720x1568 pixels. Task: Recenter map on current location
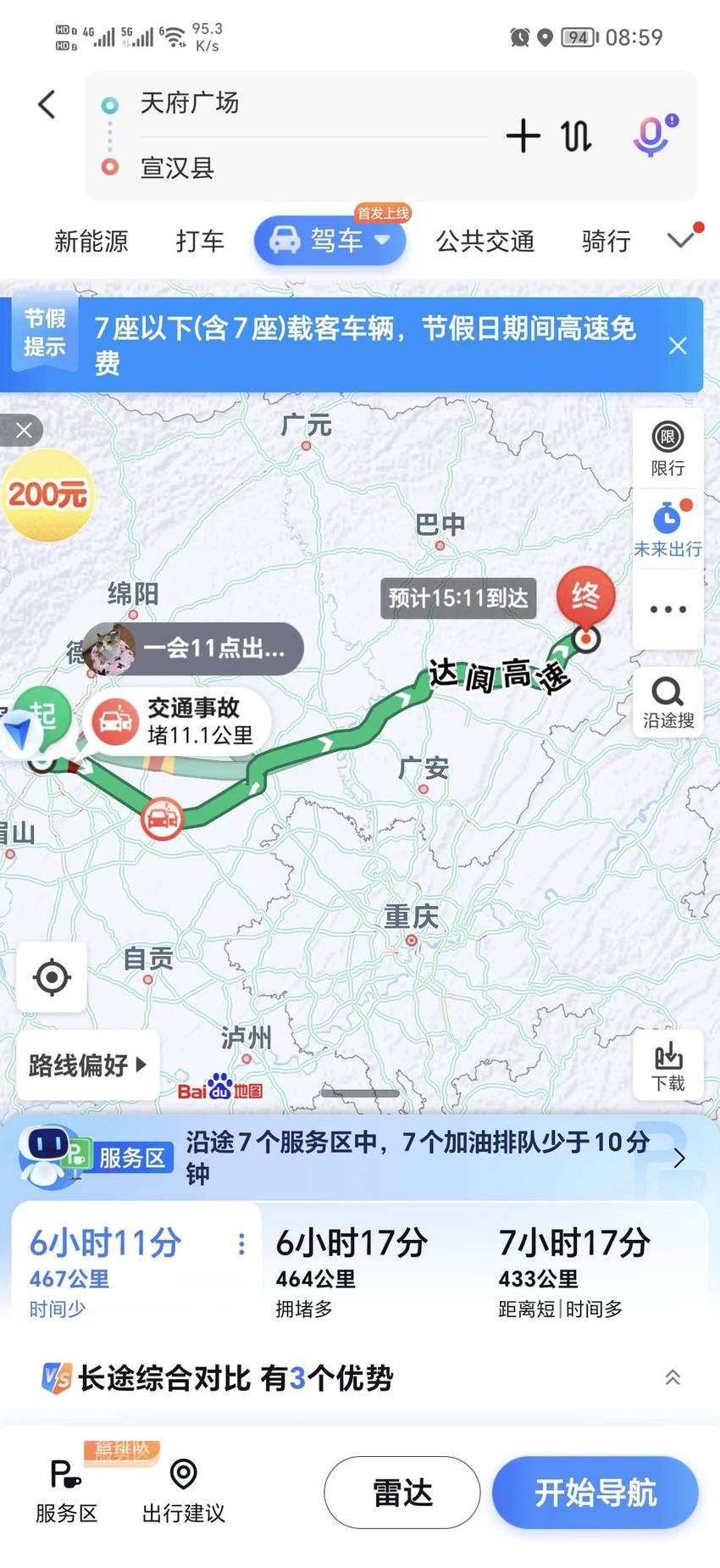[x=52, y=977]
